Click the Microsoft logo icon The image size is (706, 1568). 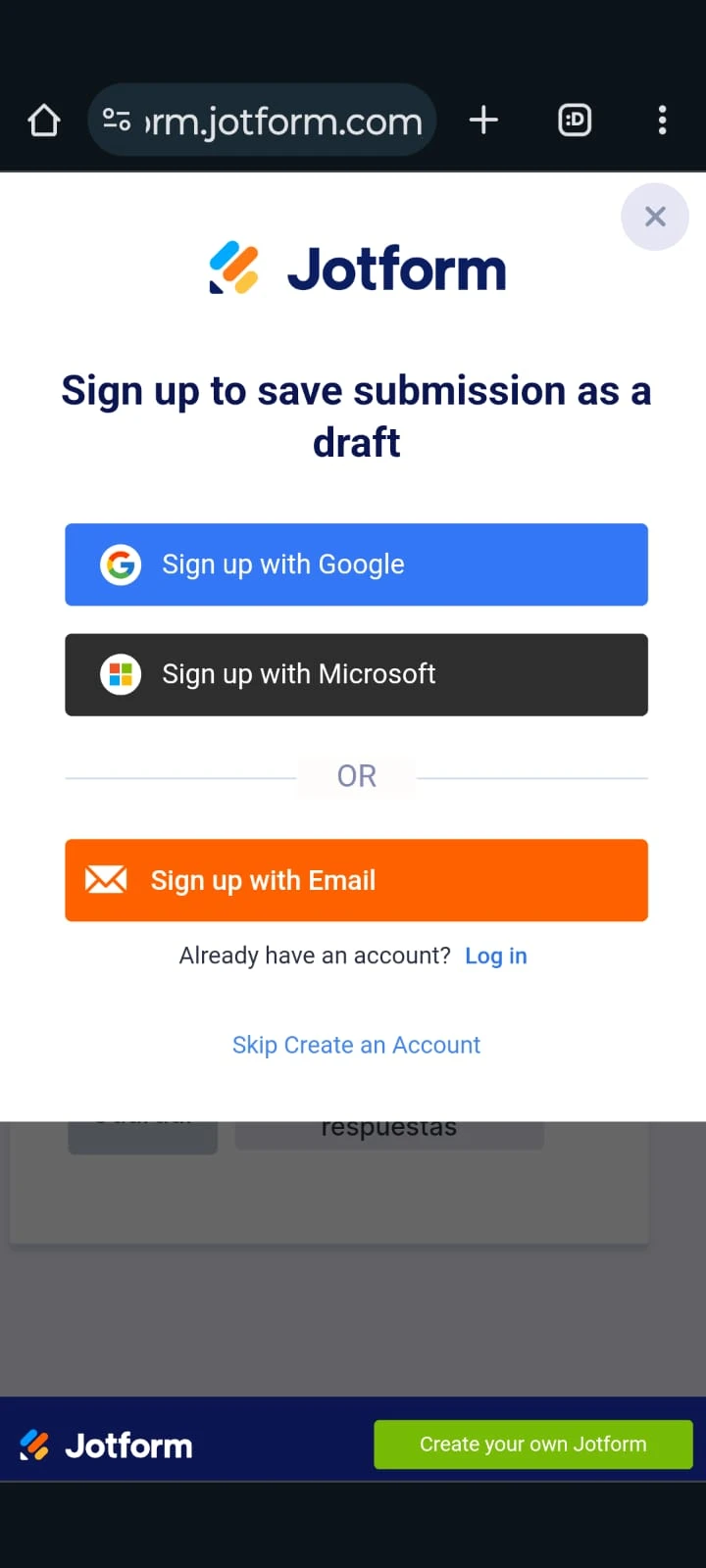click(120, 674)
